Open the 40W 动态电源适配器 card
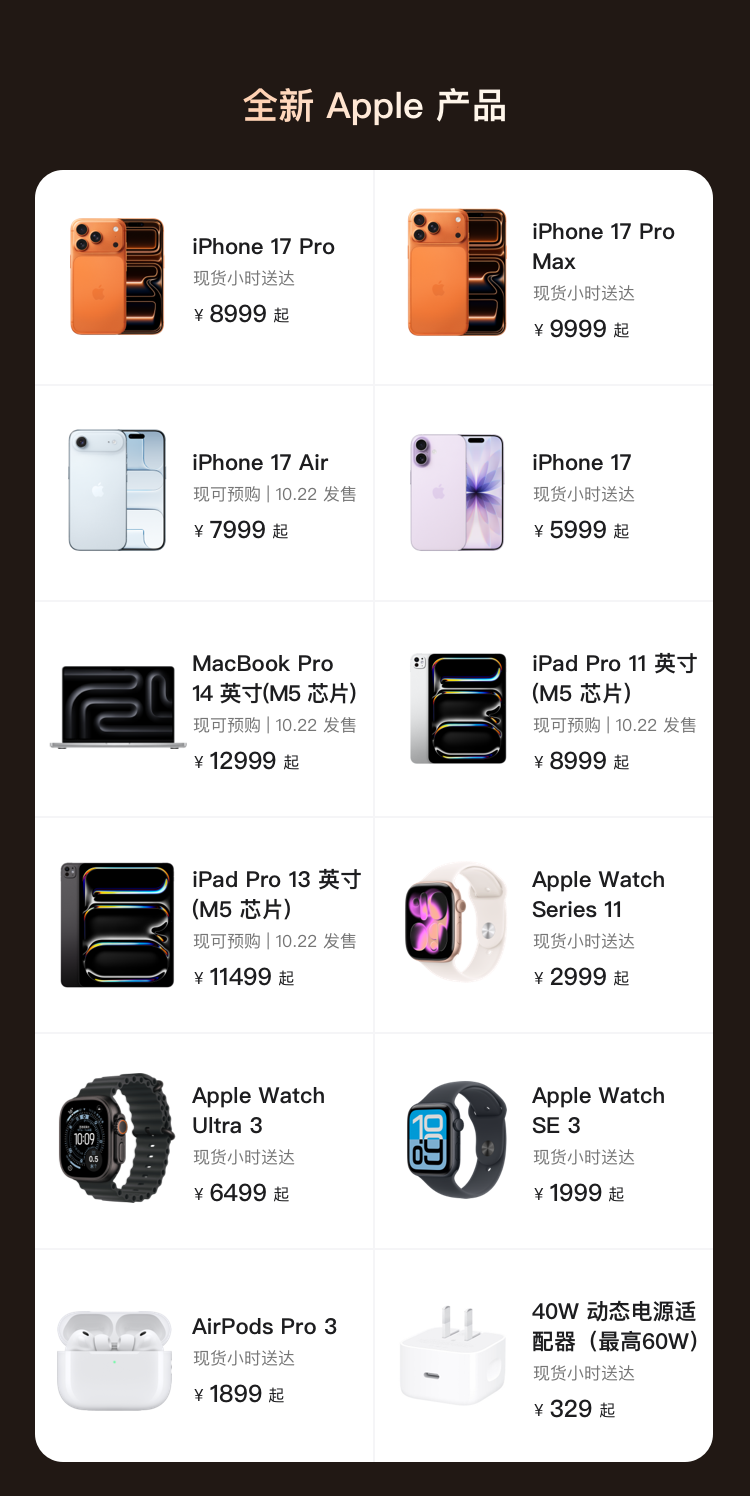Image resolution: width=750 pixels, height=1496 pixels. [x=544, y=1357]
